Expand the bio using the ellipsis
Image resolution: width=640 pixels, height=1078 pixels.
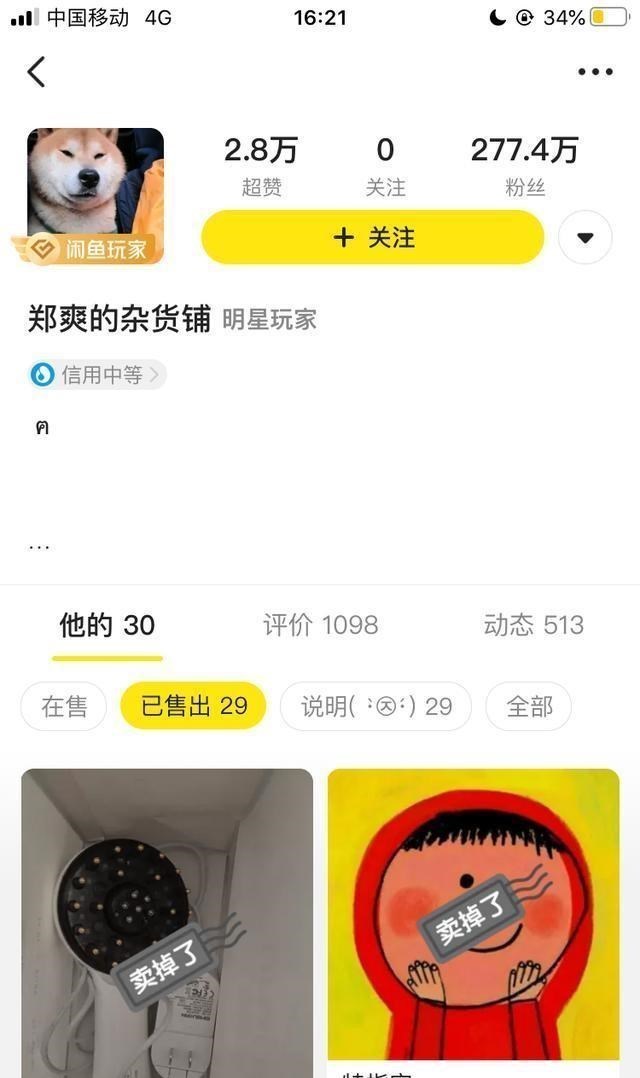[x=39, y=548]
